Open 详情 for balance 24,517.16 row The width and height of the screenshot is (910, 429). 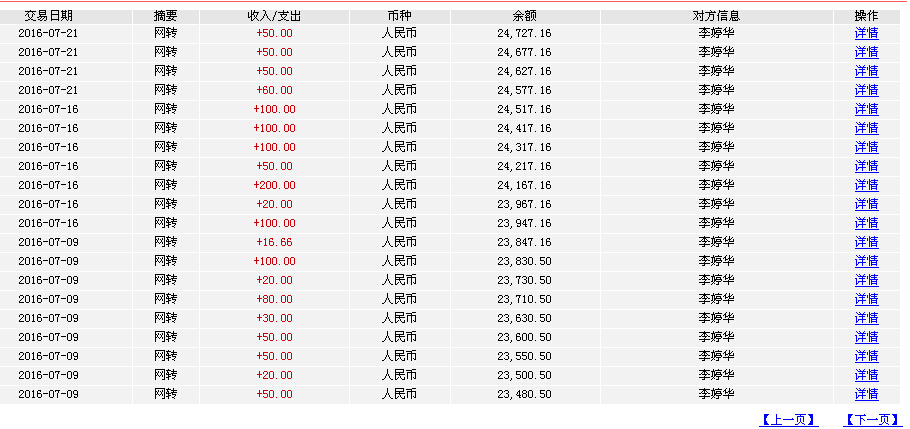coord(866,109)
